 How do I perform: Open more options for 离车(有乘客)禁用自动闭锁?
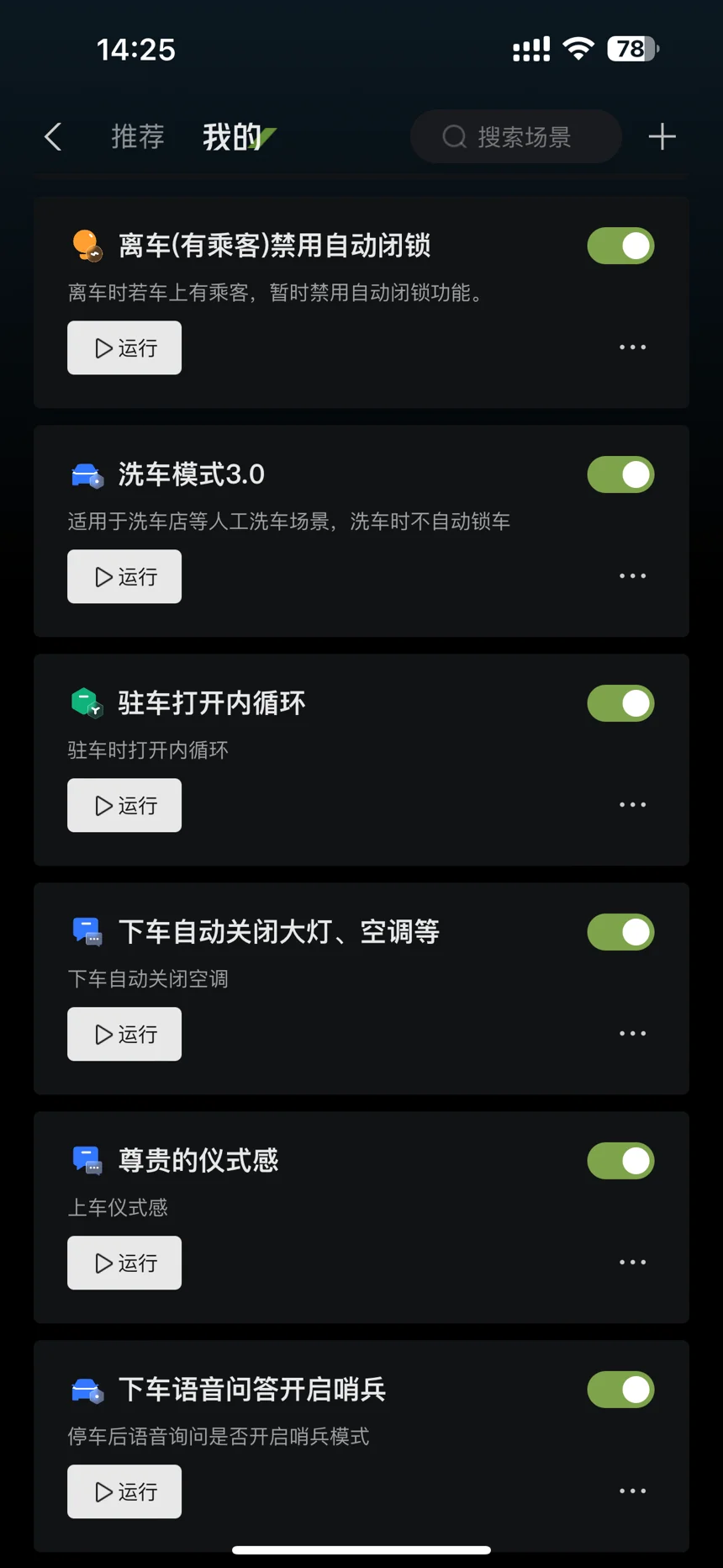(632, 347)
